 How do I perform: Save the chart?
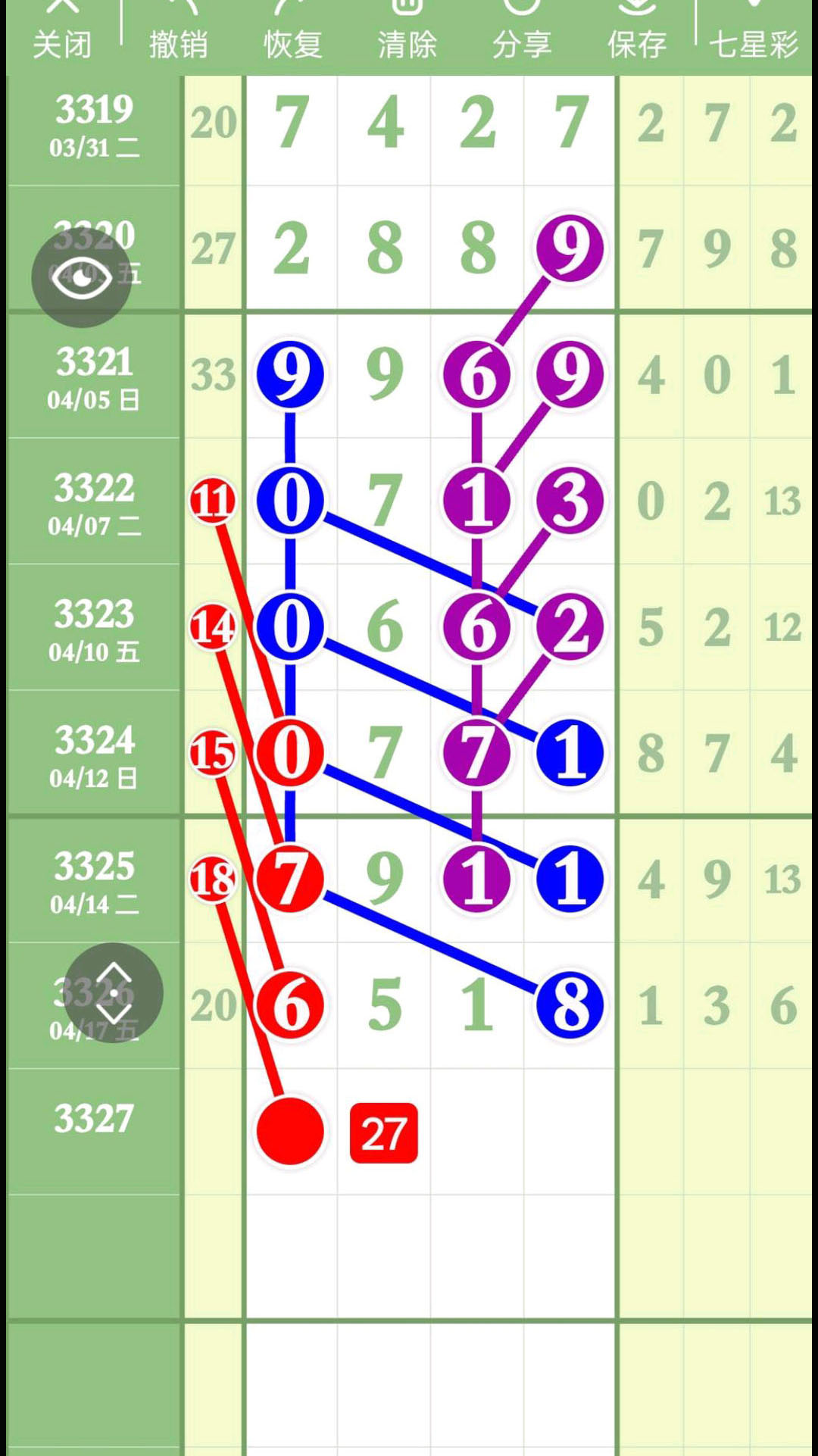[x=637, y=34]
